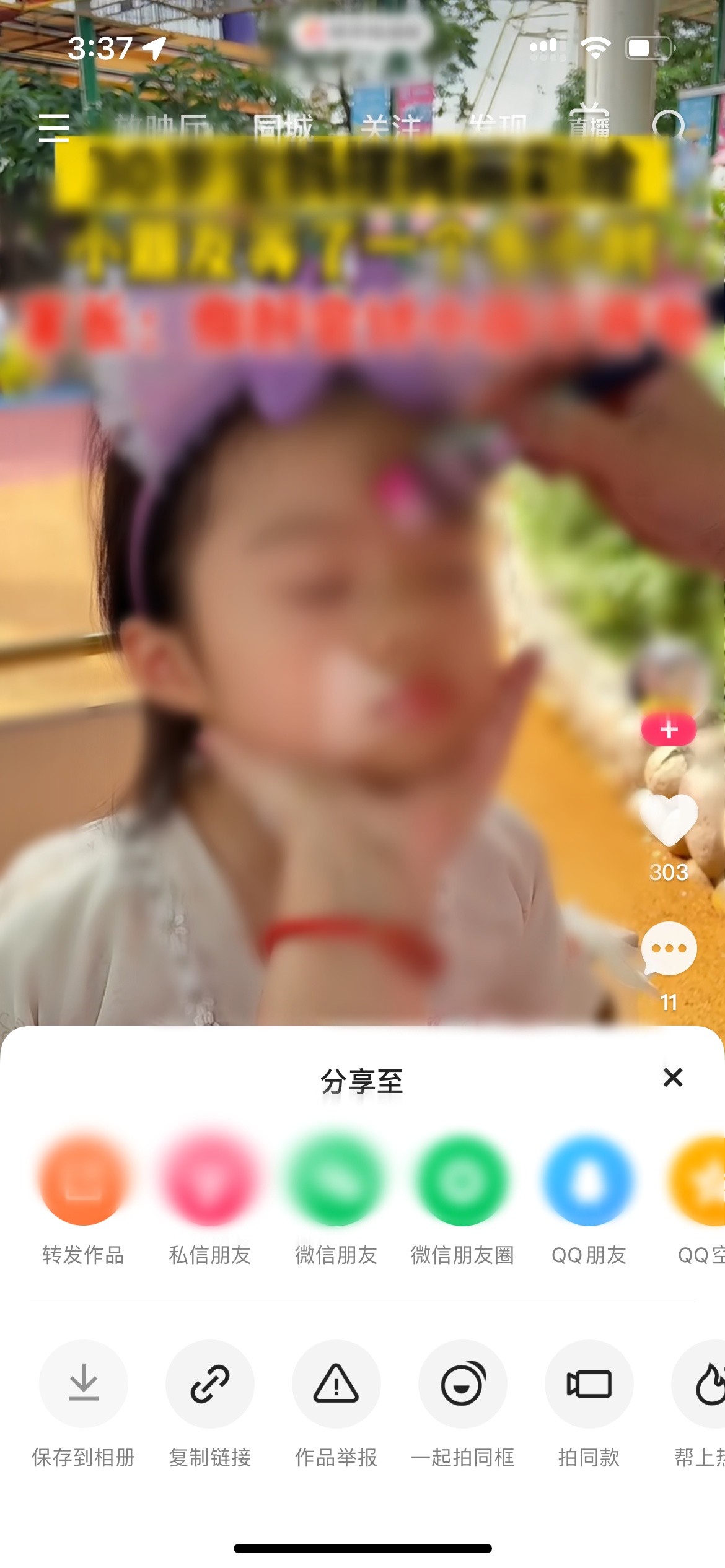Report the video via 作品举报
The image size is (725, 1568).
pos(336,1385)
